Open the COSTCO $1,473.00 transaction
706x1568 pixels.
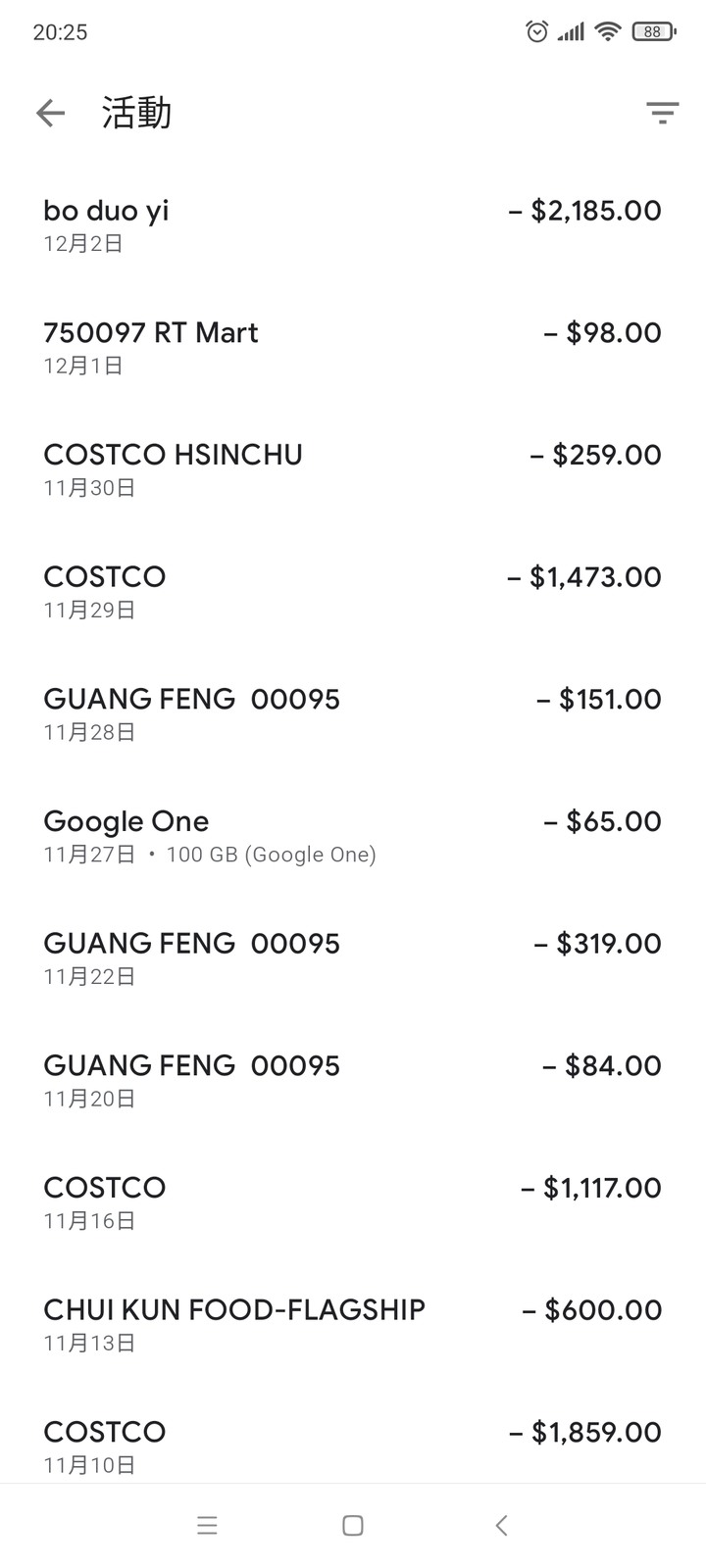[353, 592]
